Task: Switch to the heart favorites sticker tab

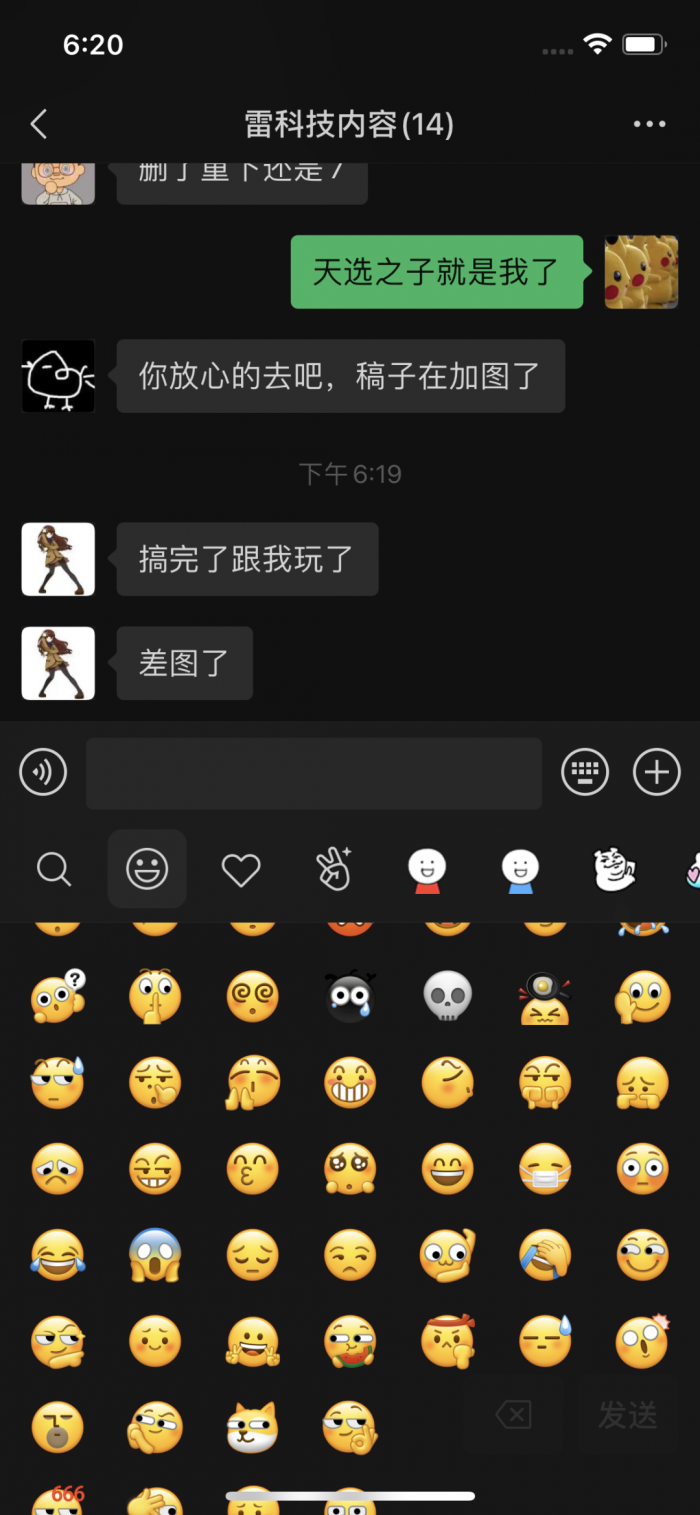Action: pos(241,869)
